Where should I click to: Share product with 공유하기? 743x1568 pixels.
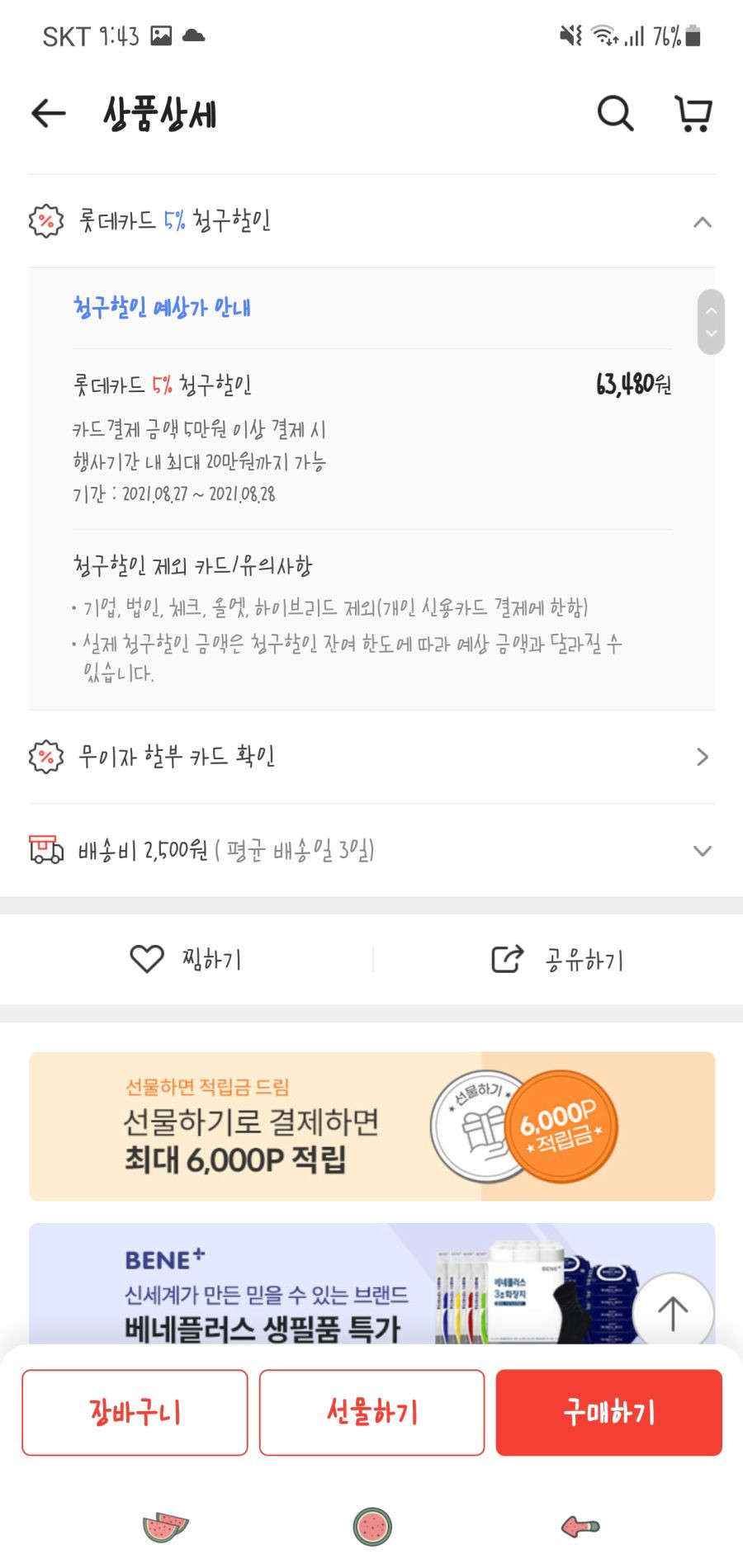[x=558, y=959]
